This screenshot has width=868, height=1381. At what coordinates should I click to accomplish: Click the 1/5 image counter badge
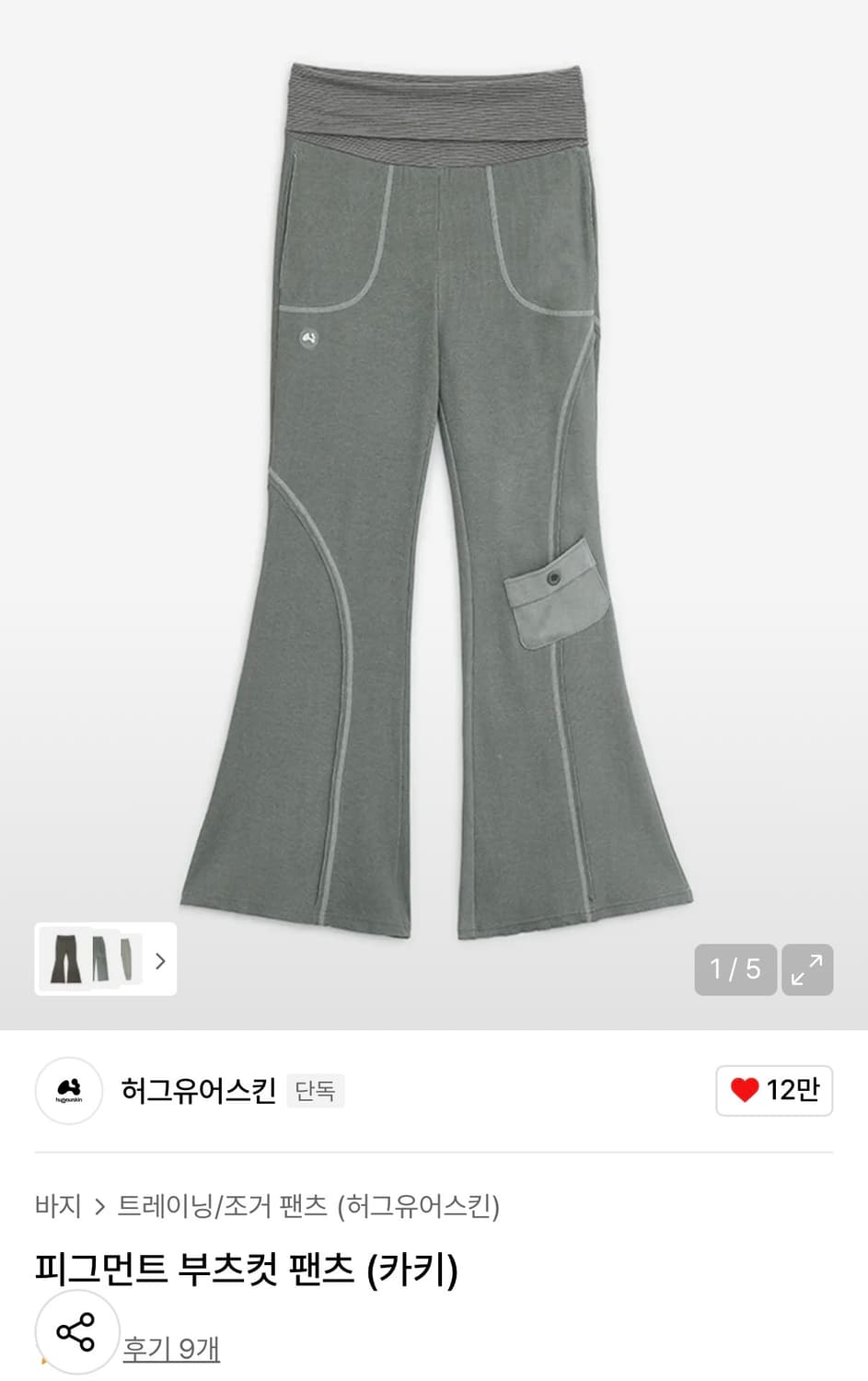[x=735, y=969]
